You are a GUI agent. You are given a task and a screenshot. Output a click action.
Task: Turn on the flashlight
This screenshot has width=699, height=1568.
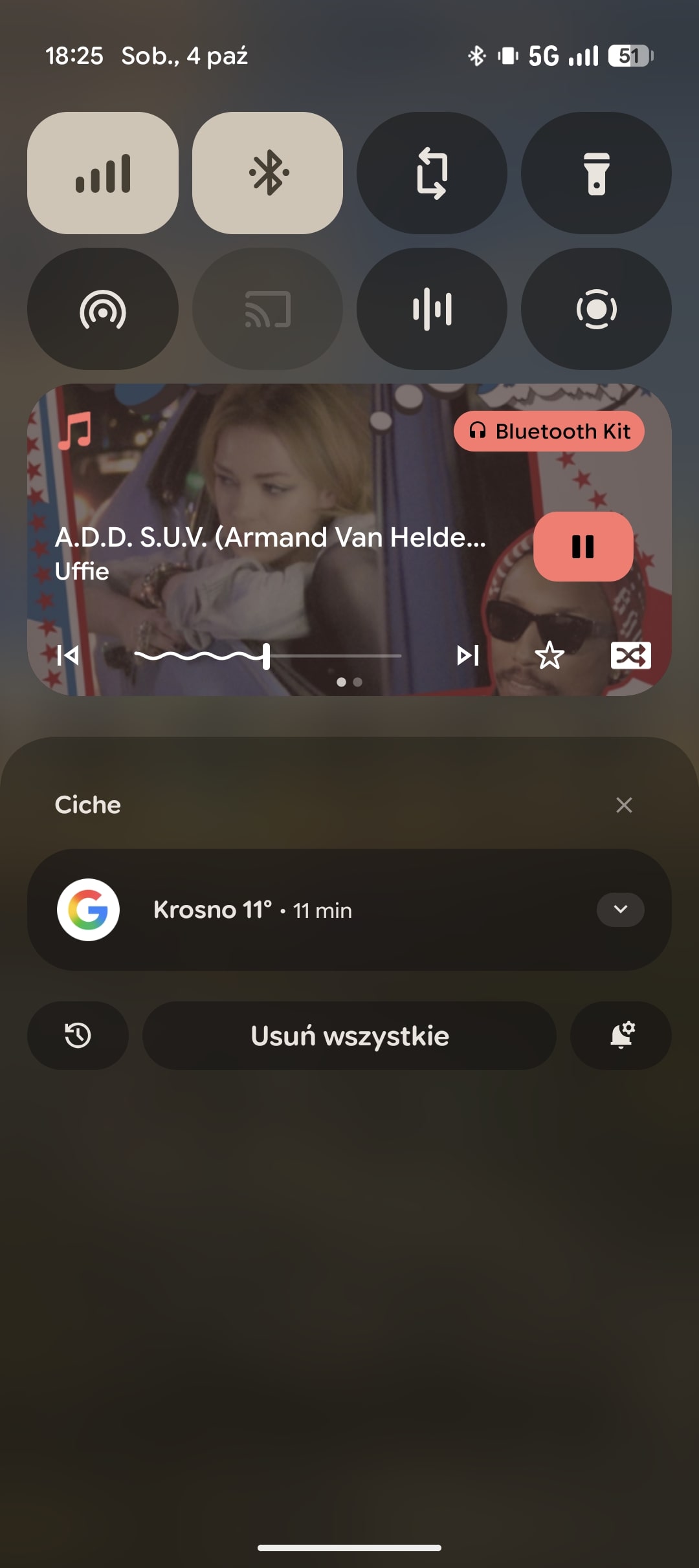click(596, 173)
